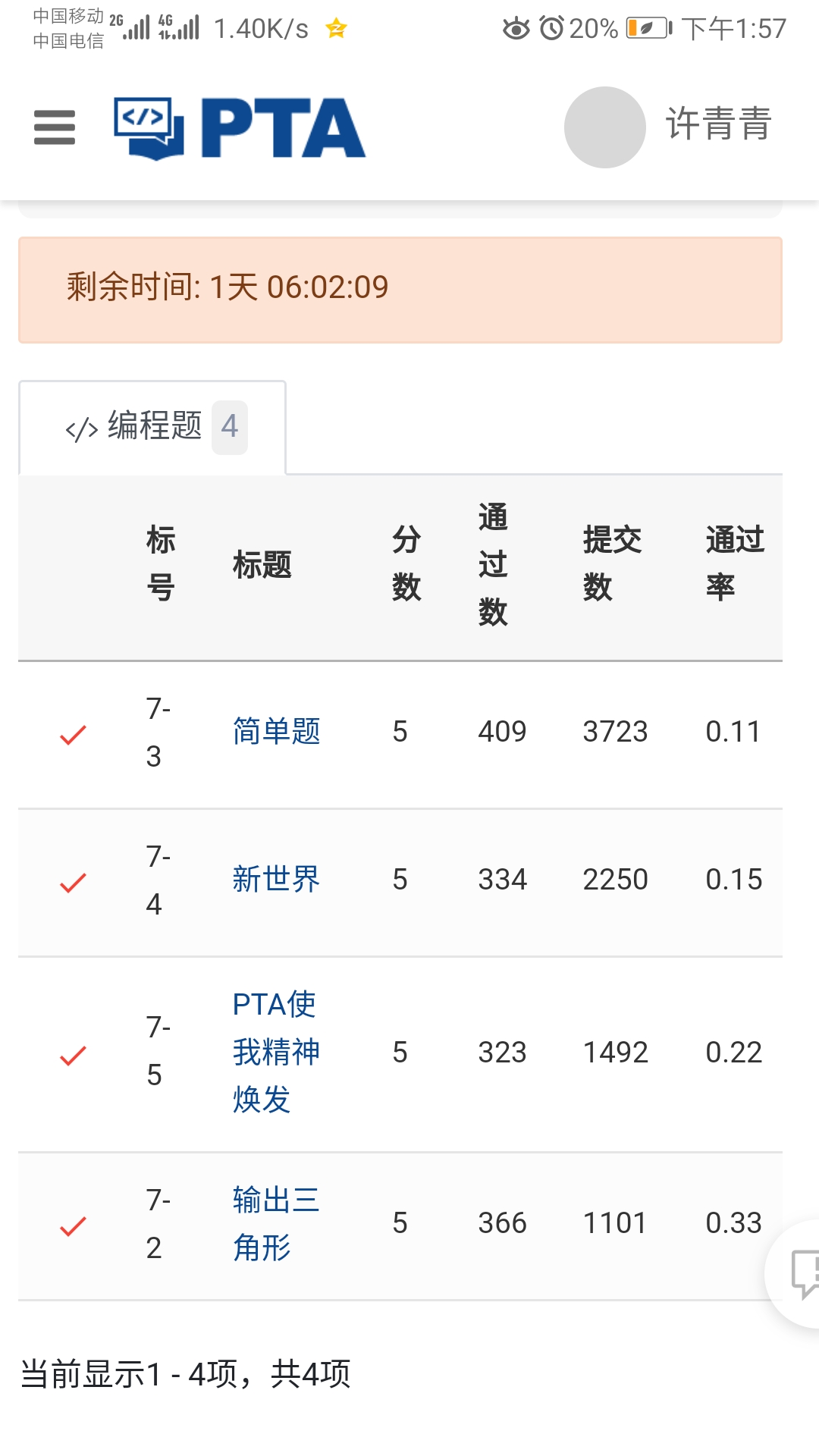The image size is (819, 1456).
Task: Open the hamburger navigation menu
Action: [x=55, y=127]
